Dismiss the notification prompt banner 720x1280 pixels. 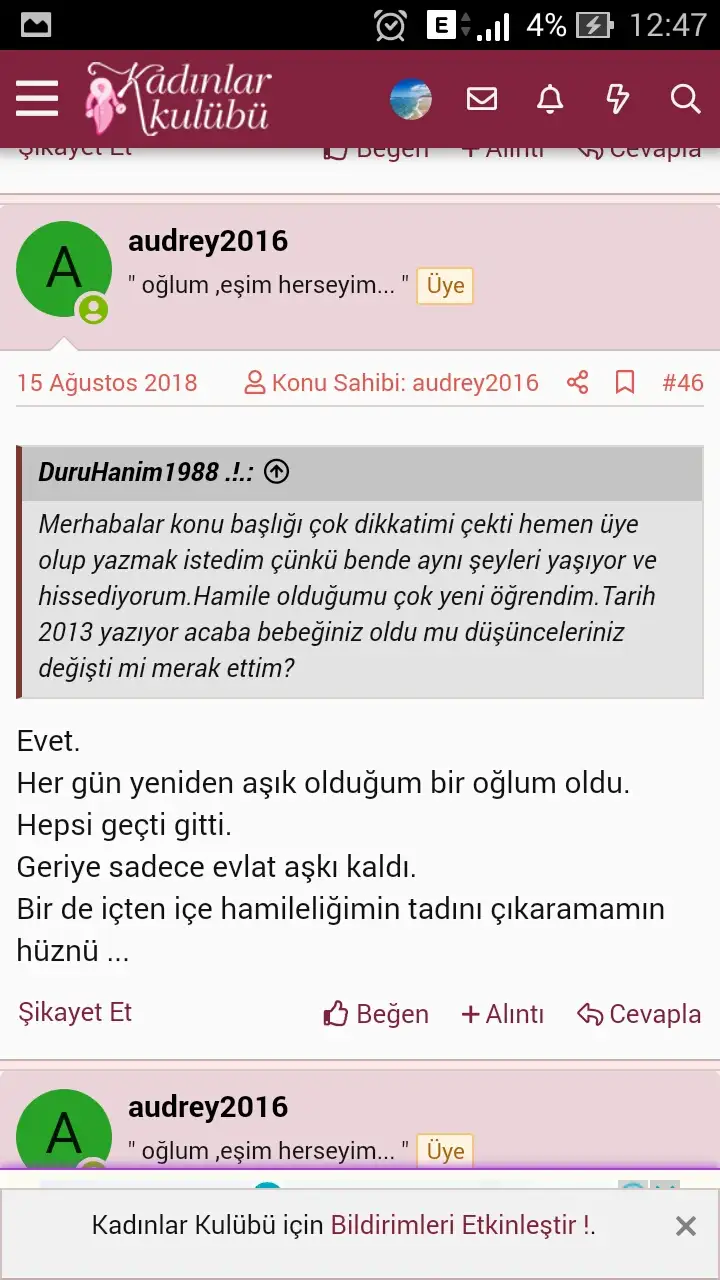(x=685, y=1226)
